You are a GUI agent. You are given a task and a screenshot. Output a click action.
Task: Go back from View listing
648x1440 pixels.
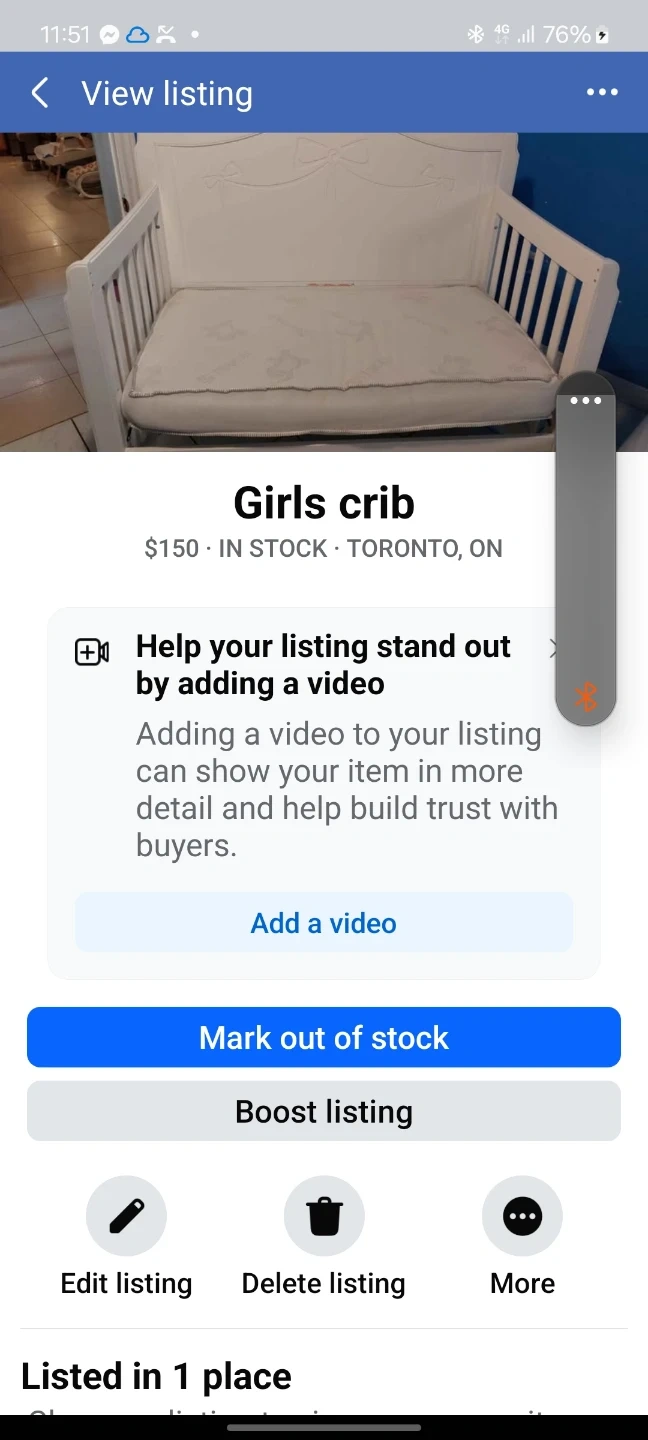40,93
